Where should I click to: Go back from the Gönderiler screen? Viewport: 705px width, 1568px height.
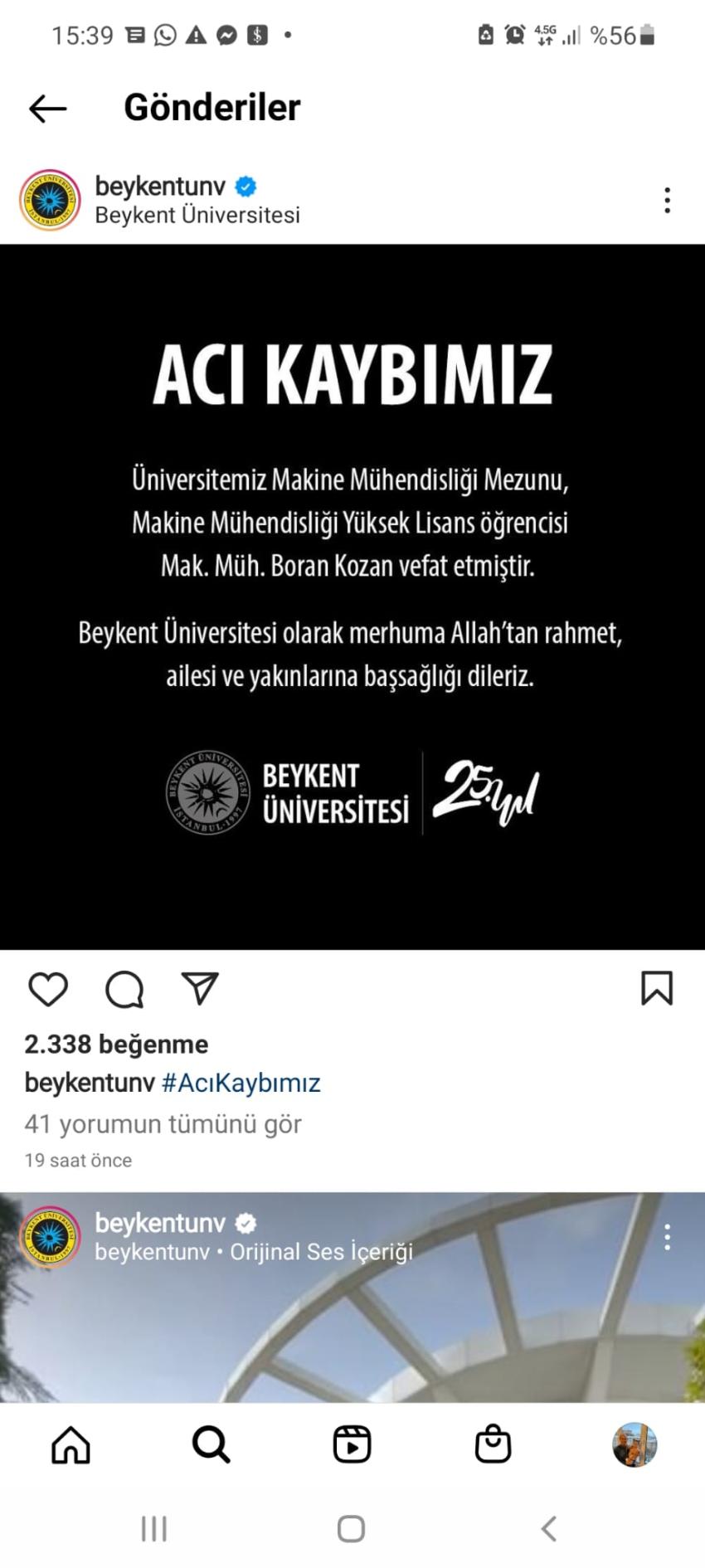click(x=47, y=108)
